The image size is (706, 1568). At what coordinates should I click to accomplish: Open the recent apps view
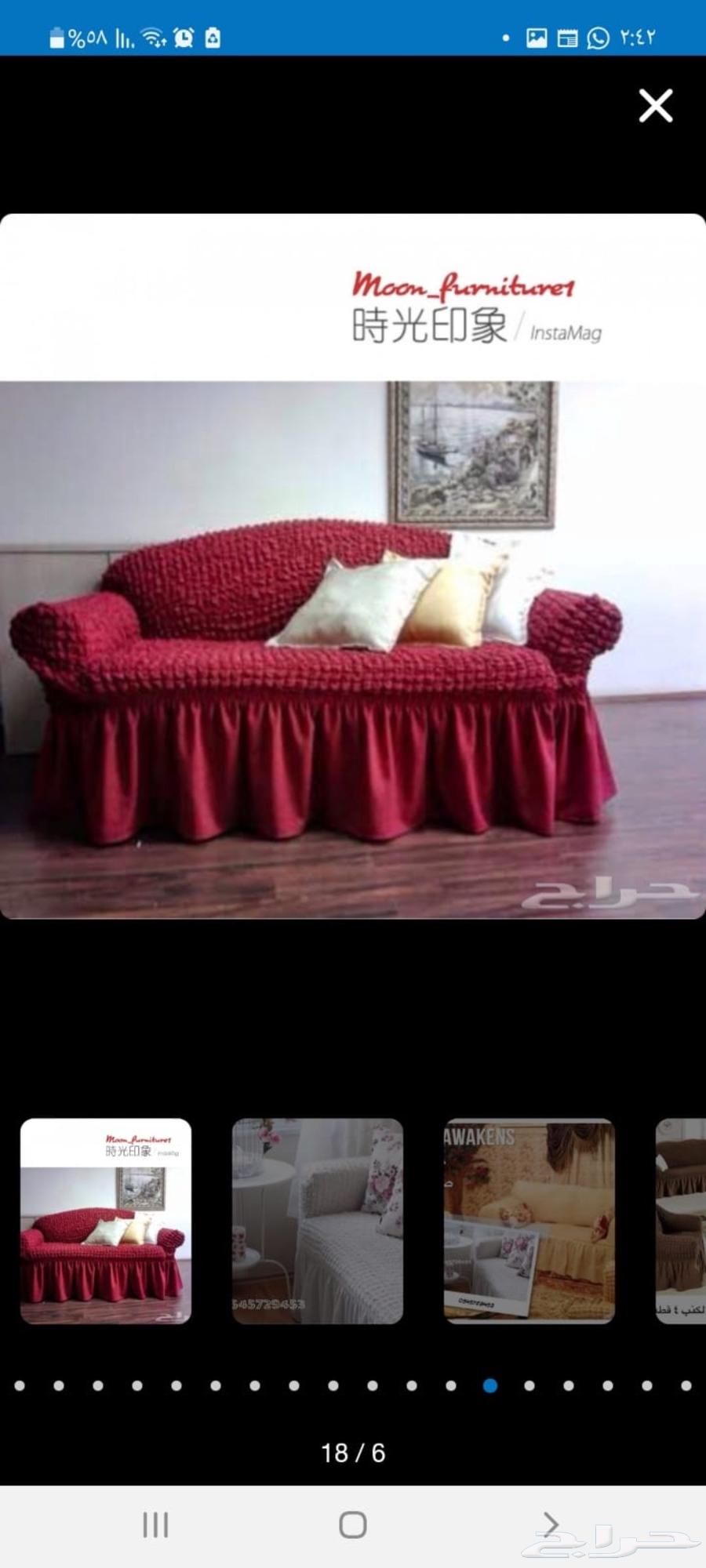157,1524
